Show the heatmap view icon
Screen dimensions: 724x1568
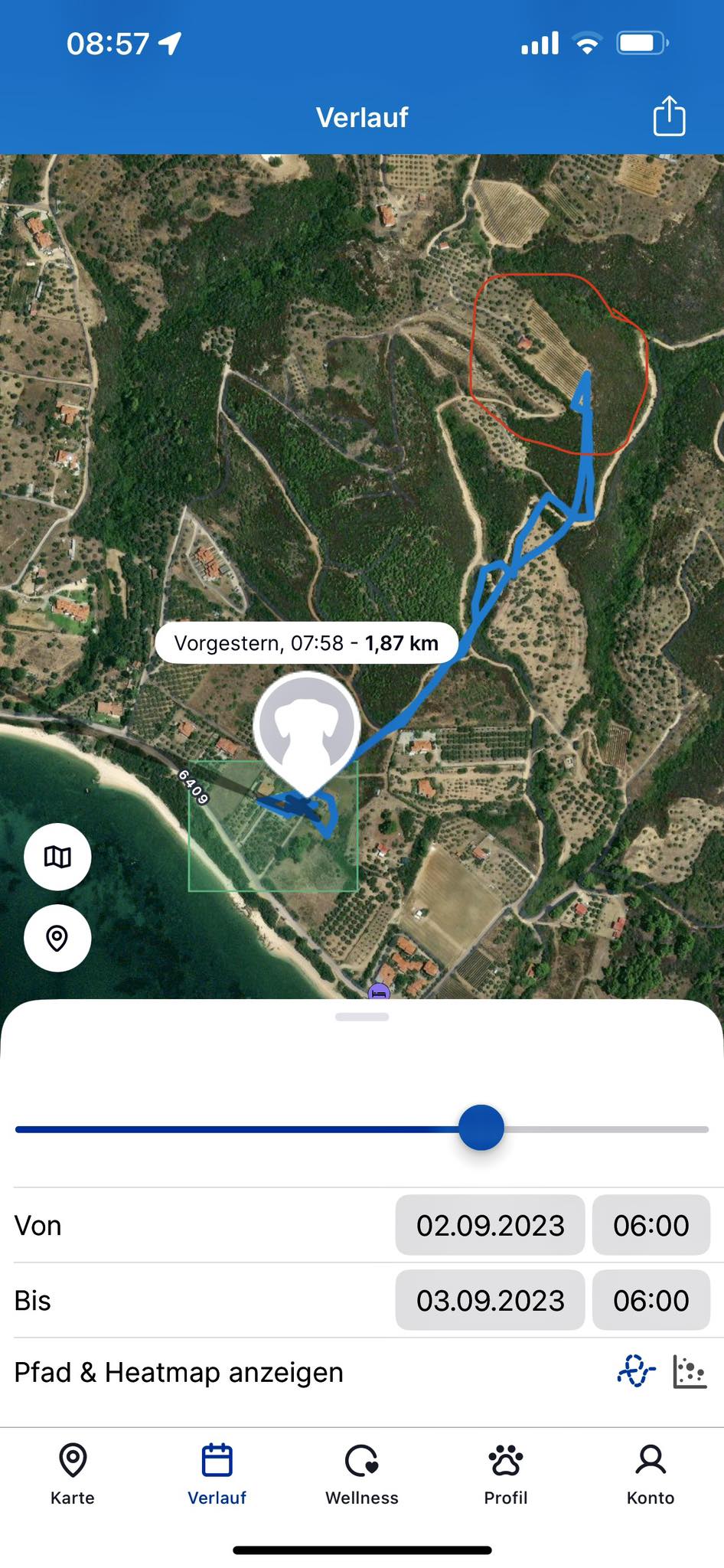(x=690, y=1371)
